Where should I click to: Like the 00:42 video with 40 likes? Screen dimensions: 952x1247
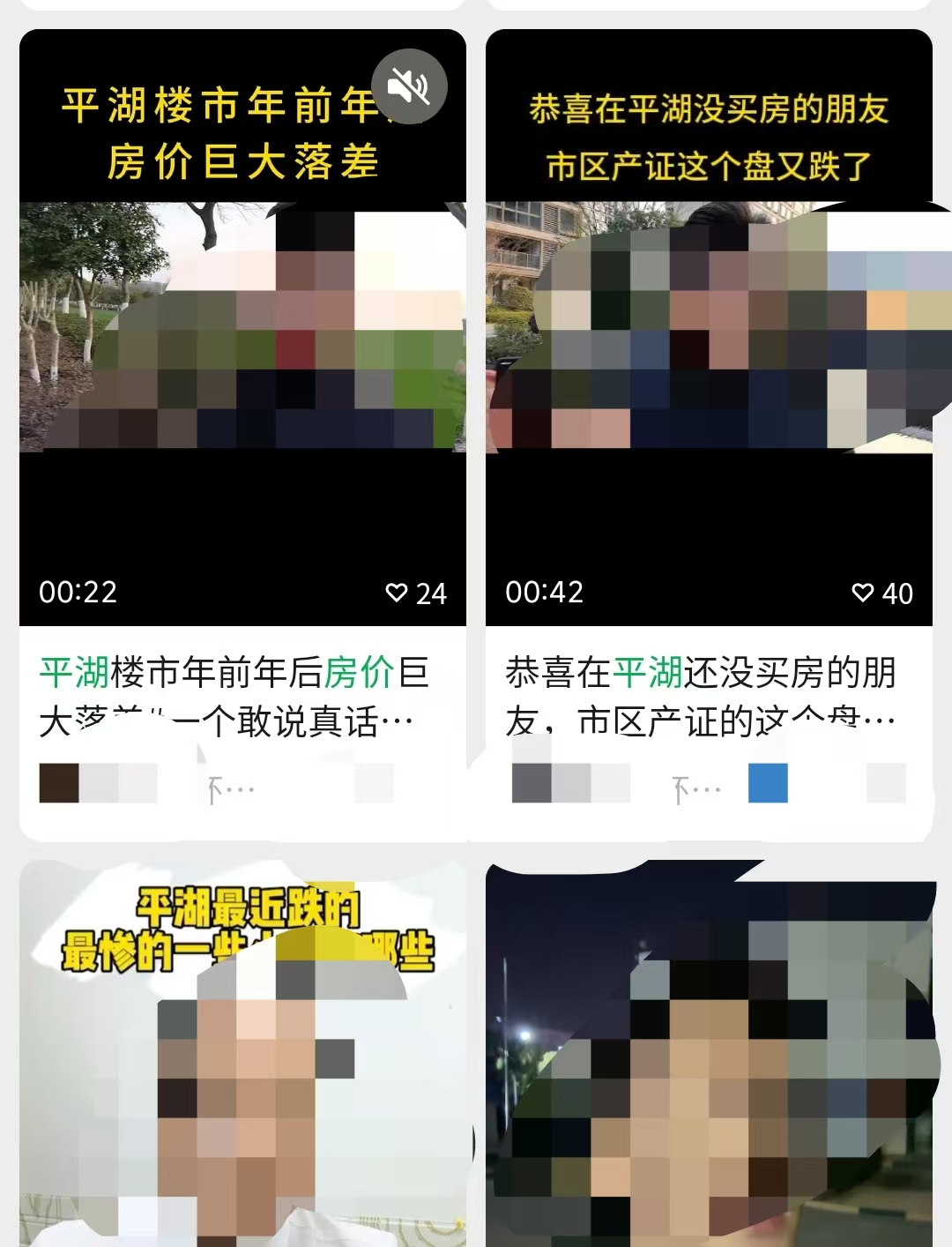[x=863, y=593]
